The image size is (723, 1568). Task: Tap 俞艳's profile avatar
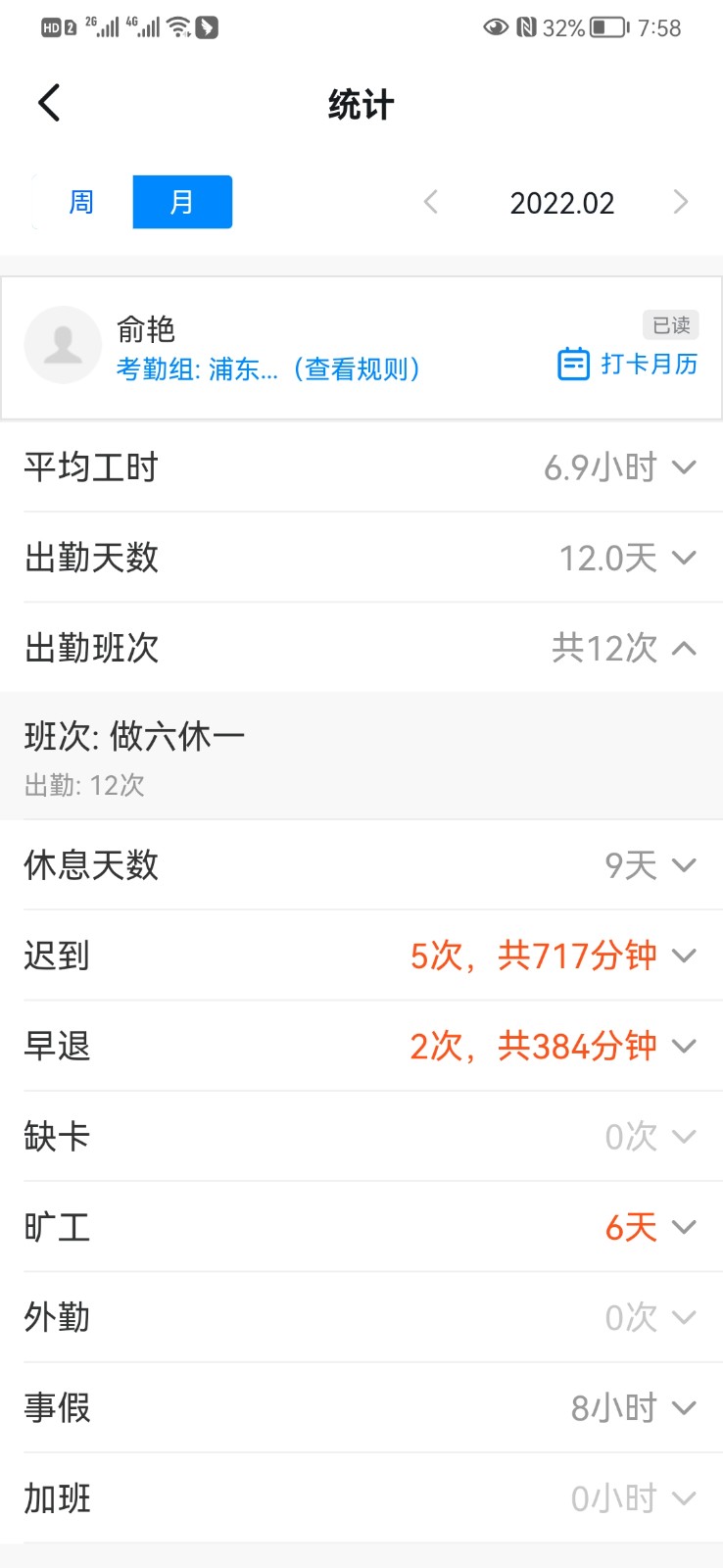pyautogui.click(x=63, y=345)
